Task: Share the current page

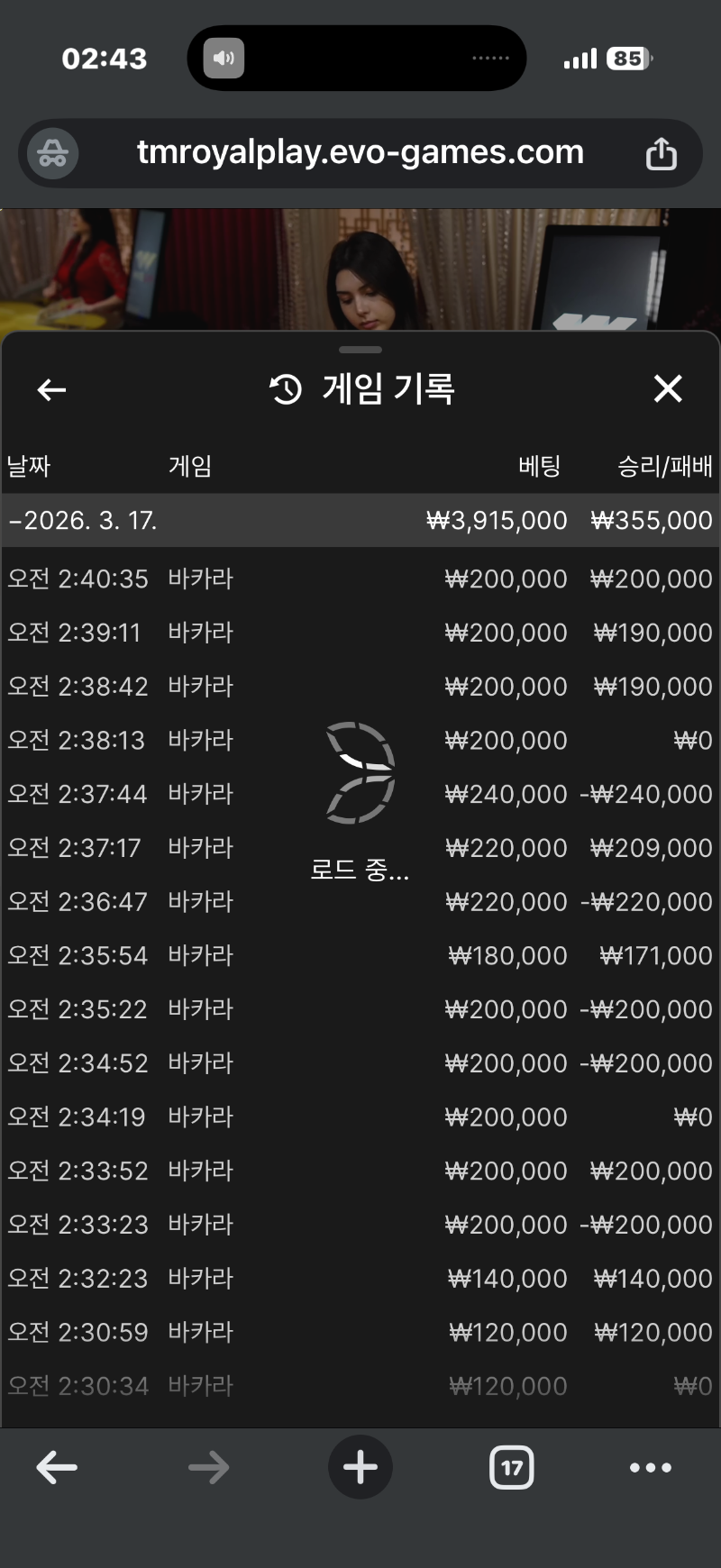Action: pyautogui.click(x=661, y=154)
